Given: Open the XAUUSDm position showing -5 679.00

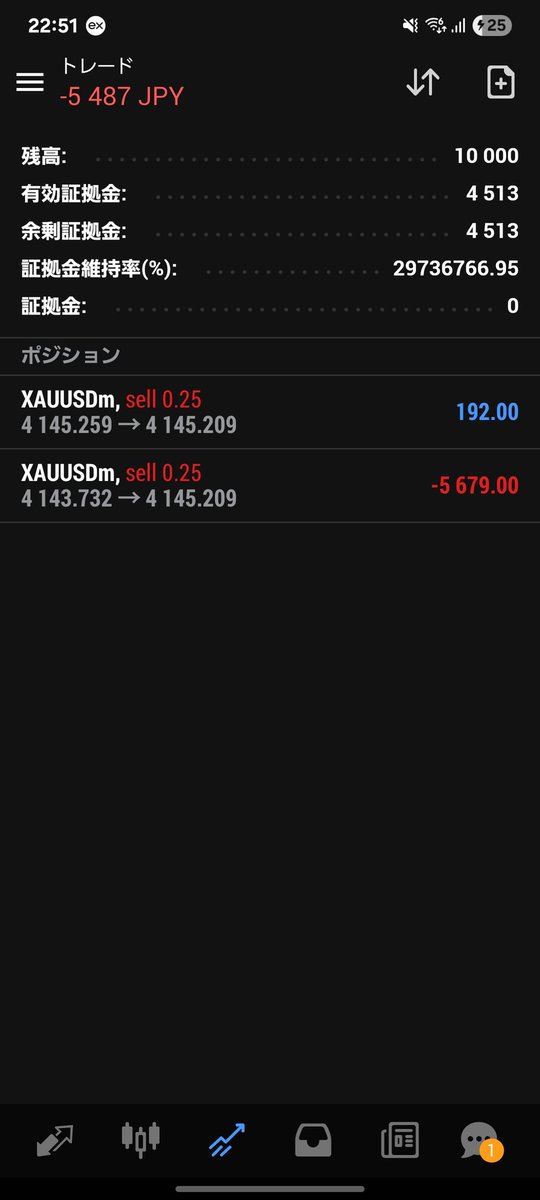Looking at the screenshot, I should [x=270, y=485].
